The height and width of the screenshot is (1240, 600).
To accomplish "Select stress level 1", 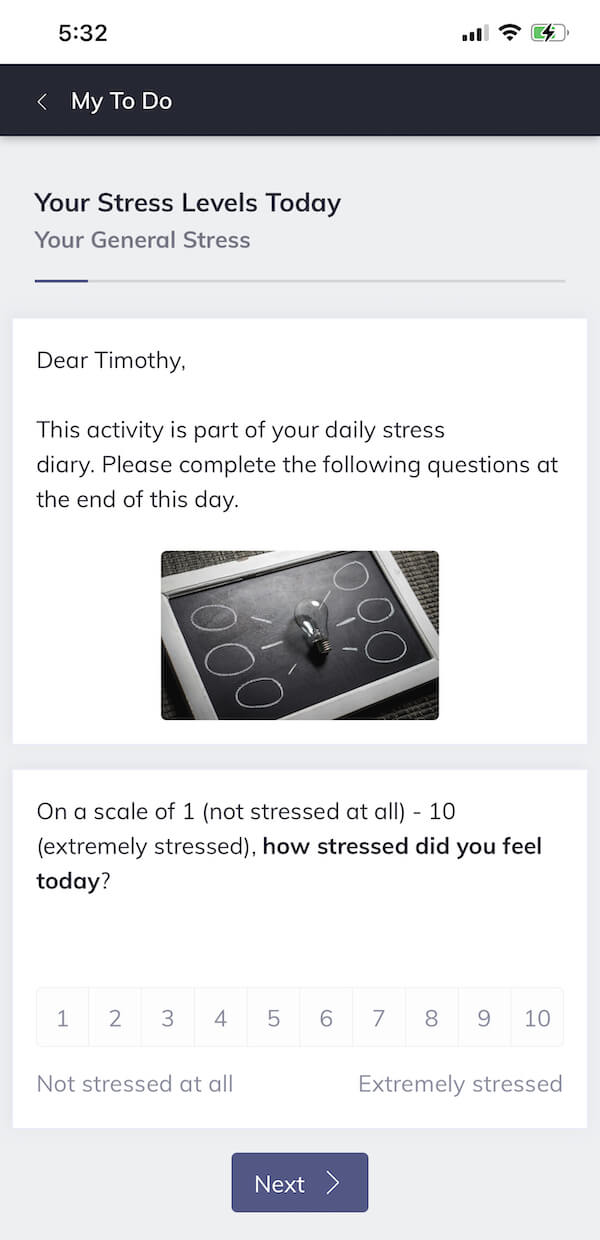I will click(63, 1018).
